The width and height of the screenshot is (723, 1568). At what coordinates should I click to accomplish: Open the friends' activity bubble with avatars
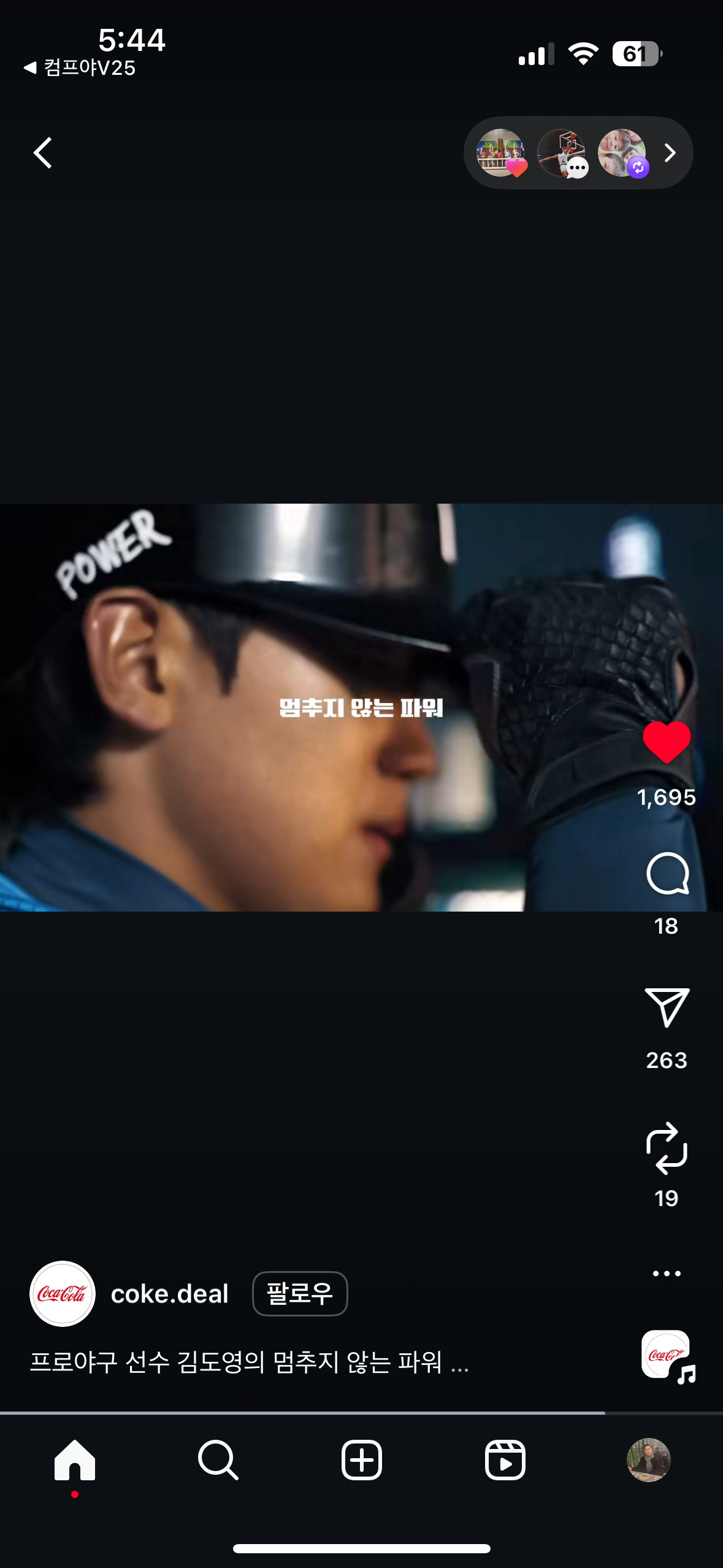tap(578, 153)
